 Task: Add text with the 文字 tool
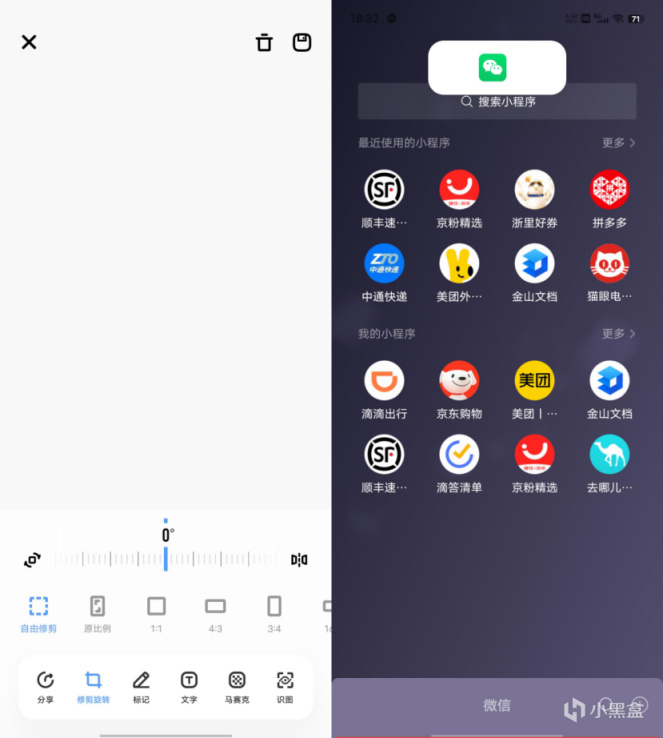pos(189,687)
